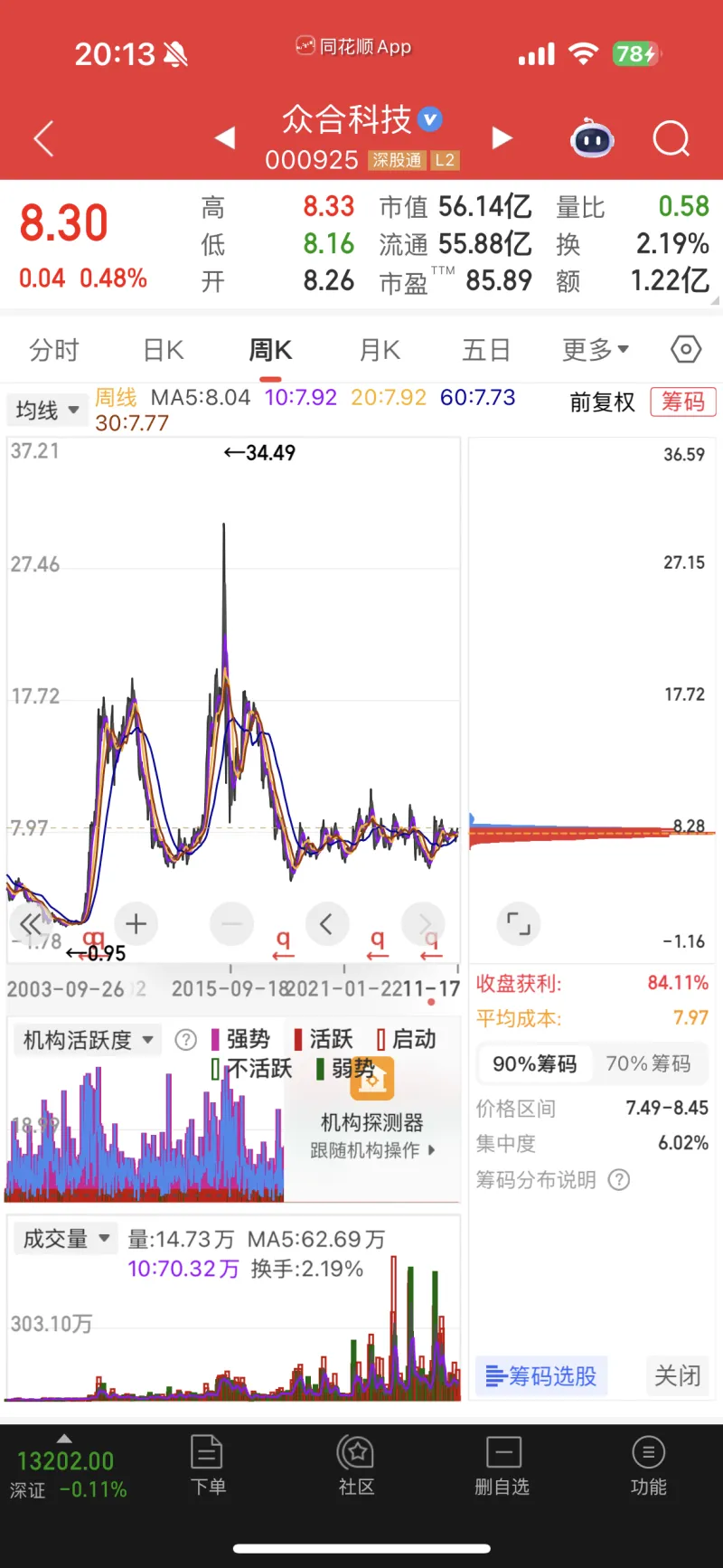This screenshot has height=1568, width=723.
Task: Open the AI robot assistant
Action: [592, 139]
